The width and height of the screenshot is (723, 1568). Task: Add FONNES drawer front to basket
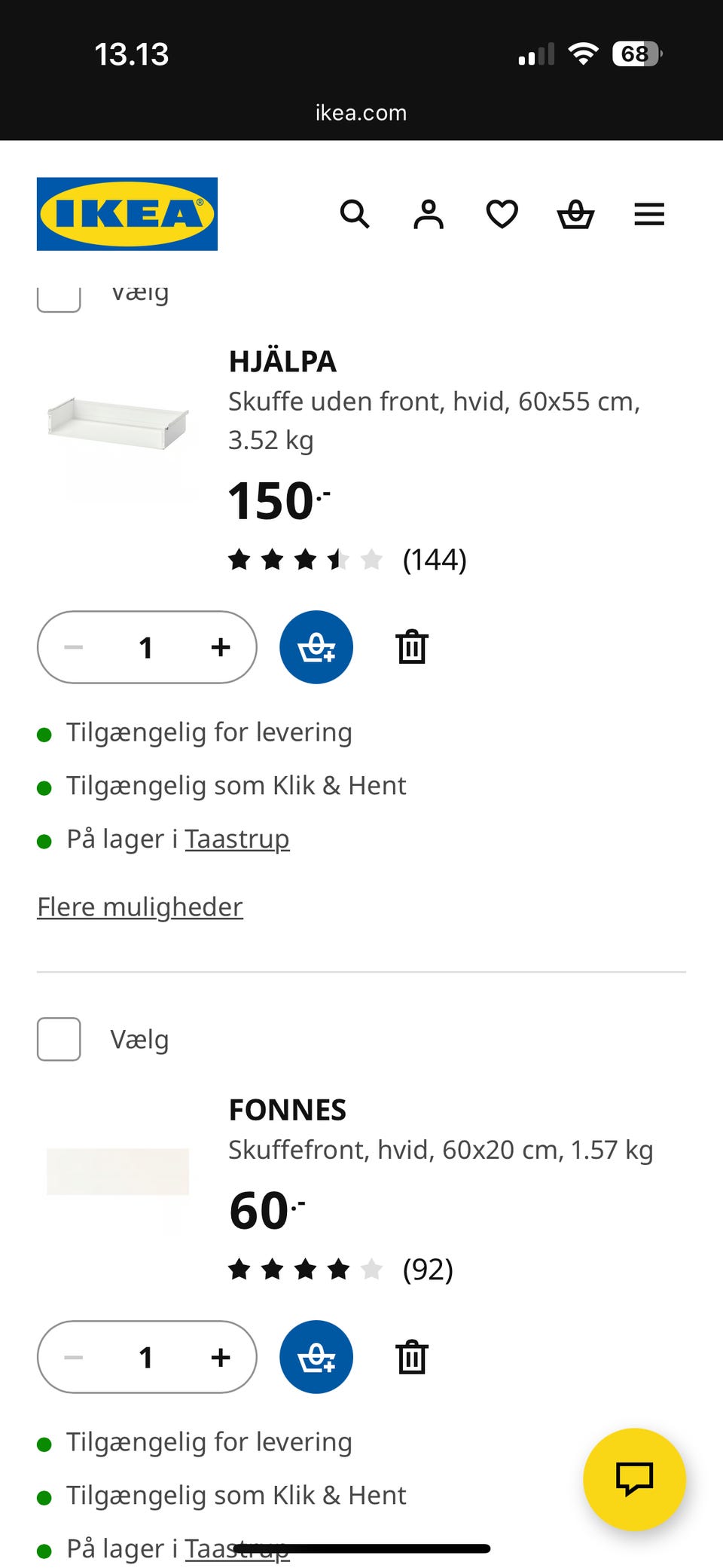pos(316,1358)
